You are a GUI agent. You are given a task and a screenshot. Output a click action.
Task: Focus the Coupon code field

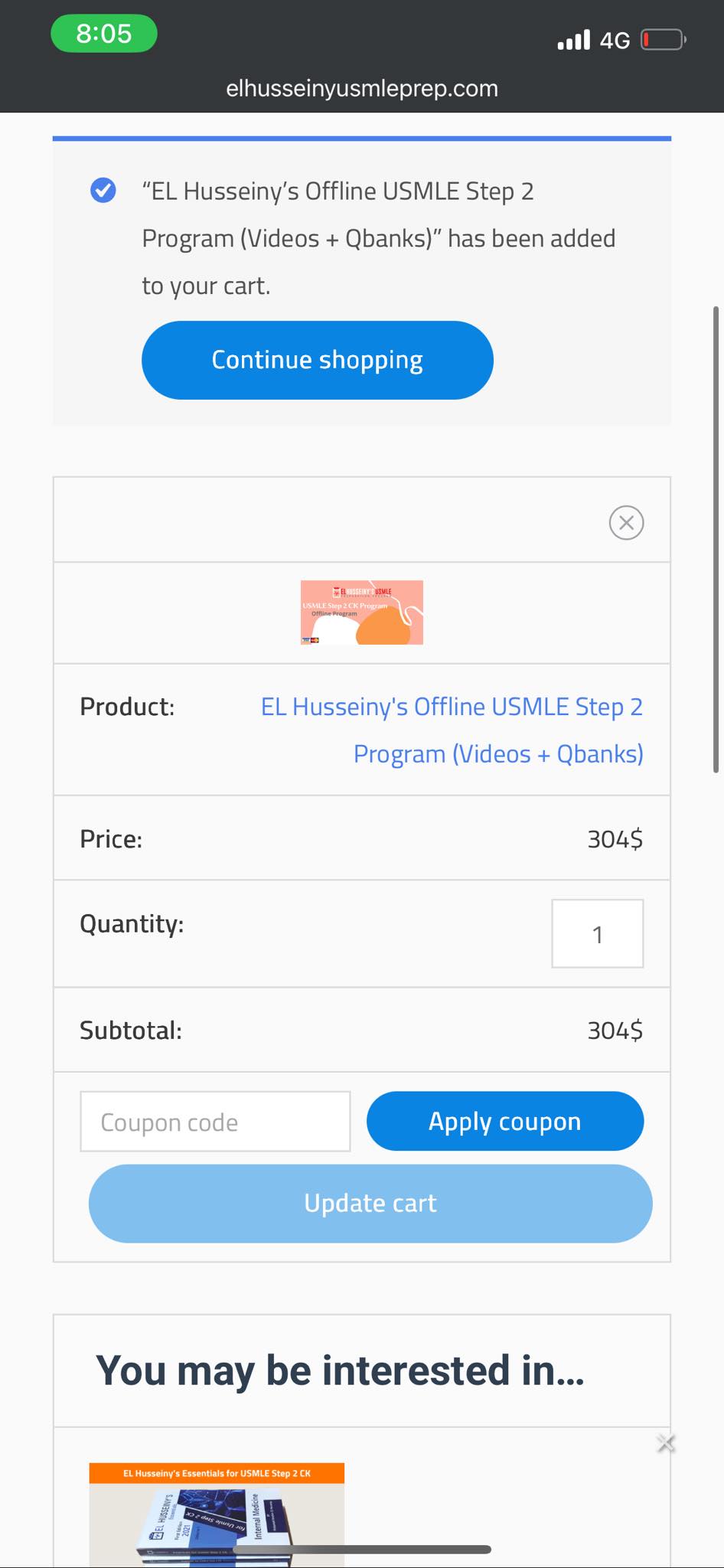click(x=215, y=1122)
